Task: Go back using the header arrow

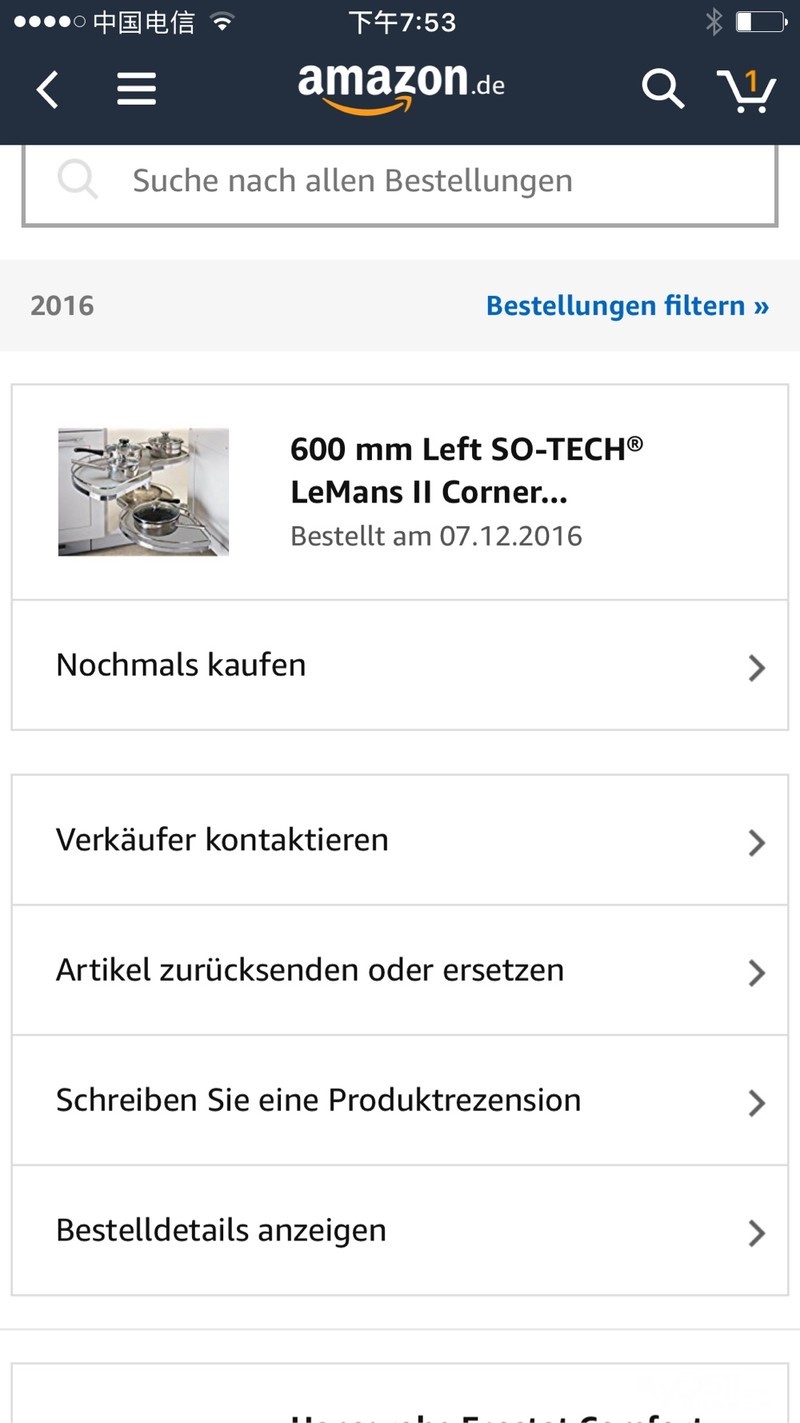Action: 47,90
